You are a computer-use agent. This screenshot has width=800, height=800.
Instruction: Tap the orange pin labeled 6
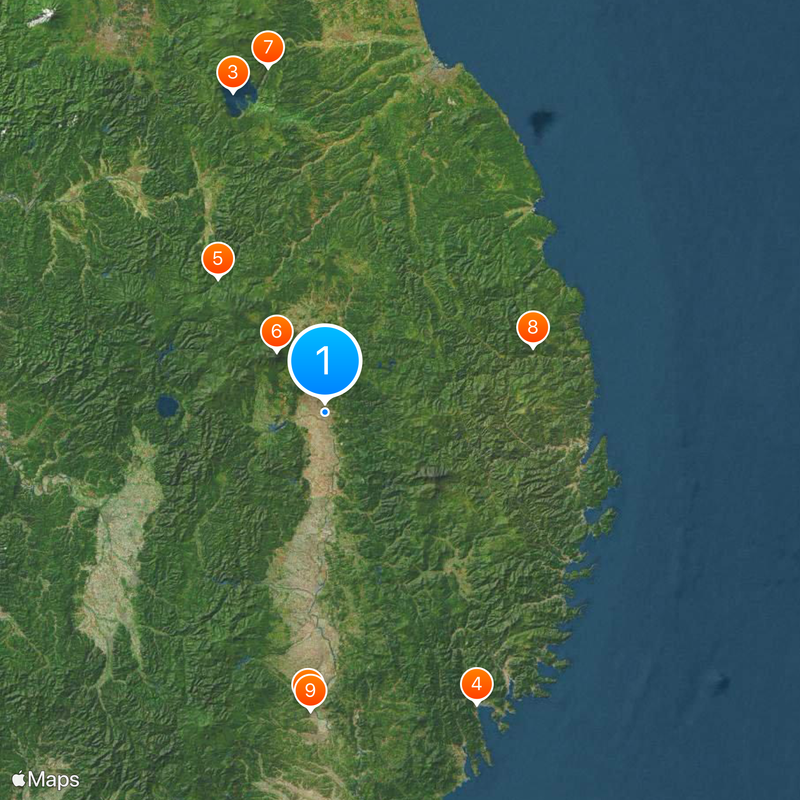click(x=276, y=331)
